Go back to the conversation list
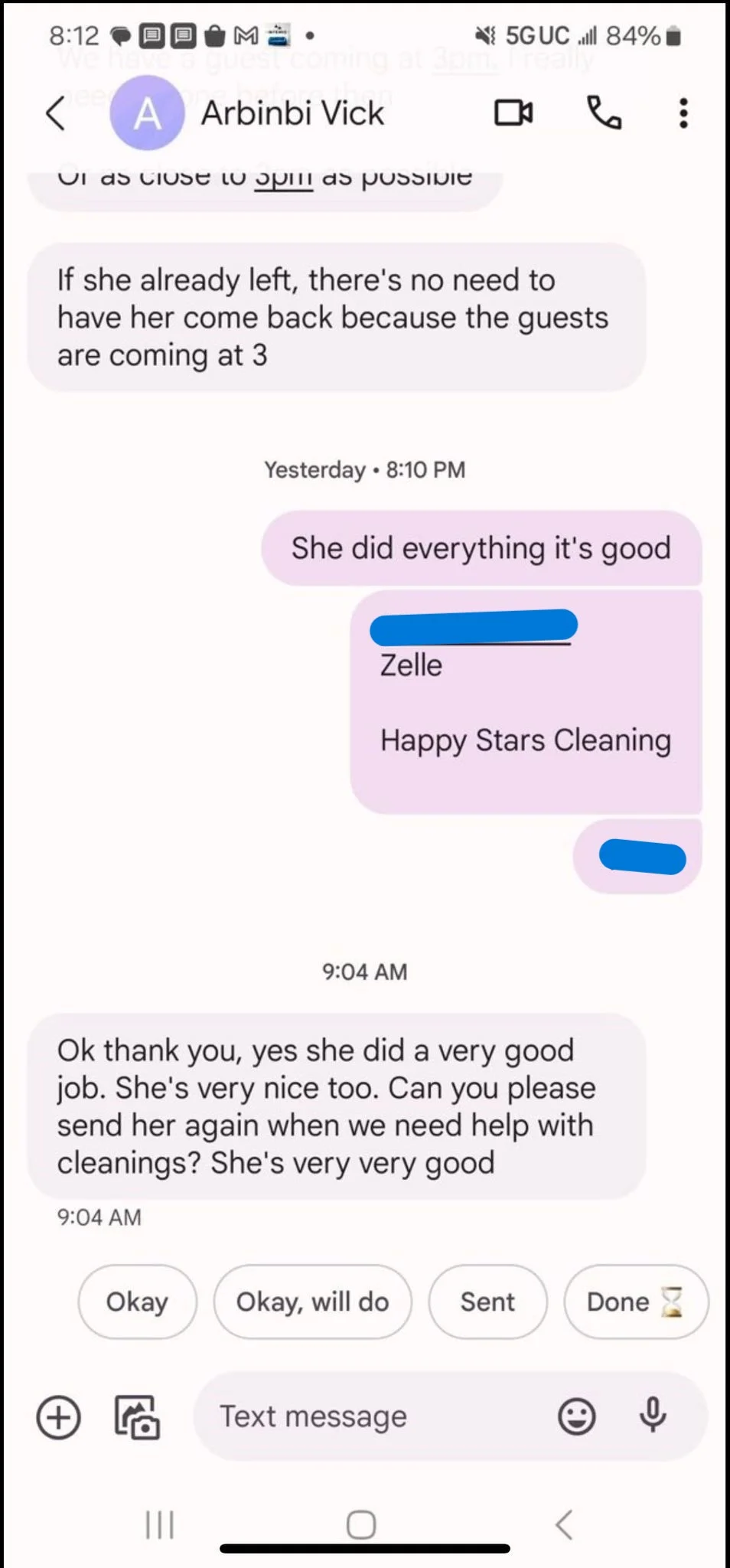Screen dimensions: 730x1568 (x=55, y=114)
